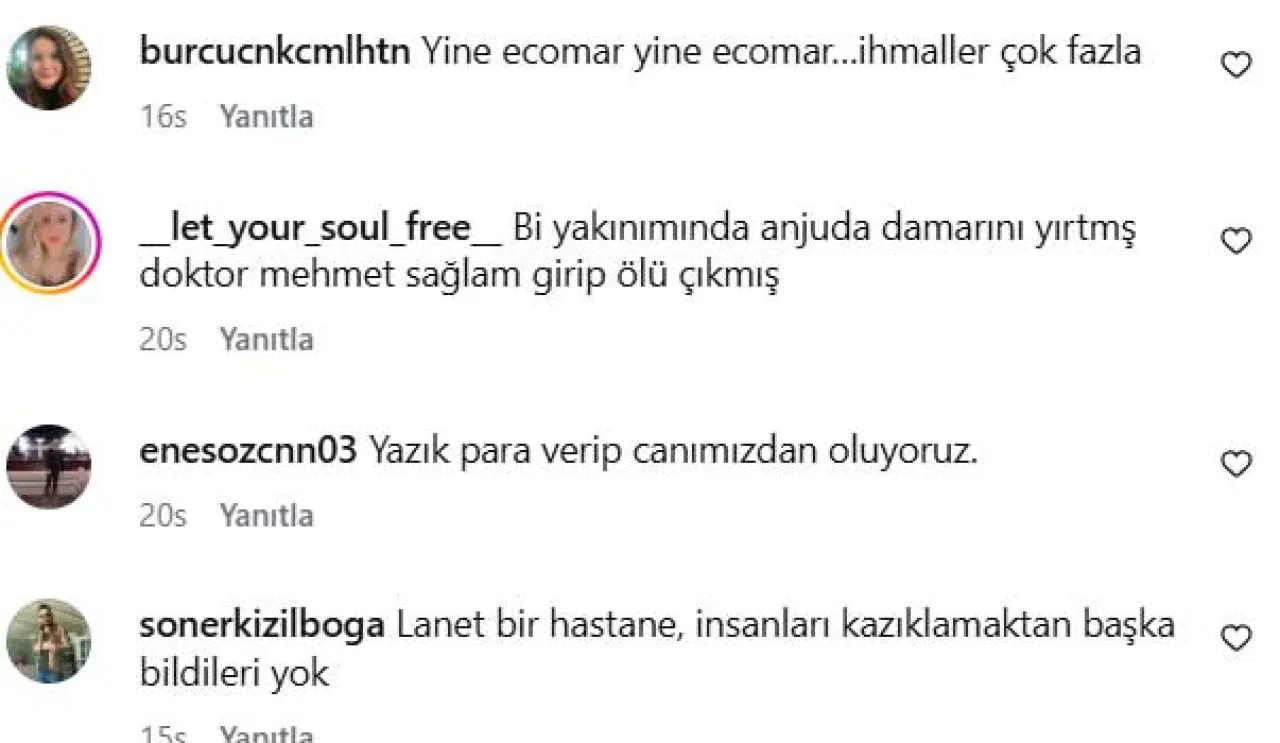
Task: Like burcucnkcmlhtn's comment
Action: click(x=1236, y=66)
